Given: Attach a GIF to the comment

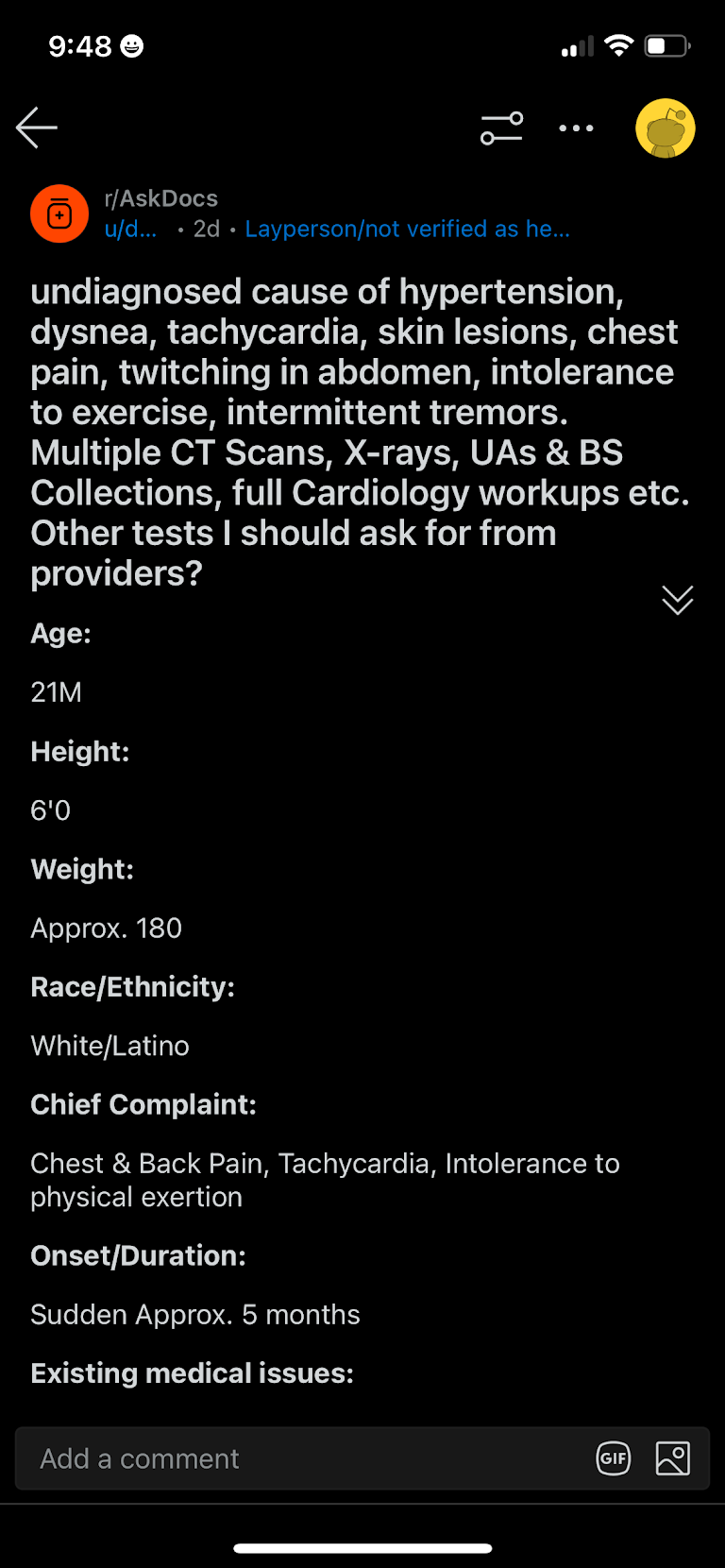Looking at the screenshot, I should click(x=614, y=1458).
